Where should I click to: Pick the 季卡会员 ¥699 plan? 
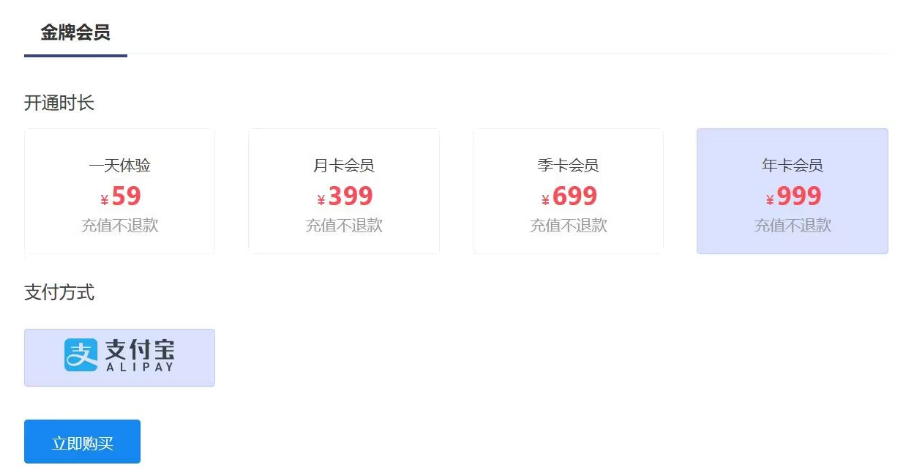tap(568, 191)
